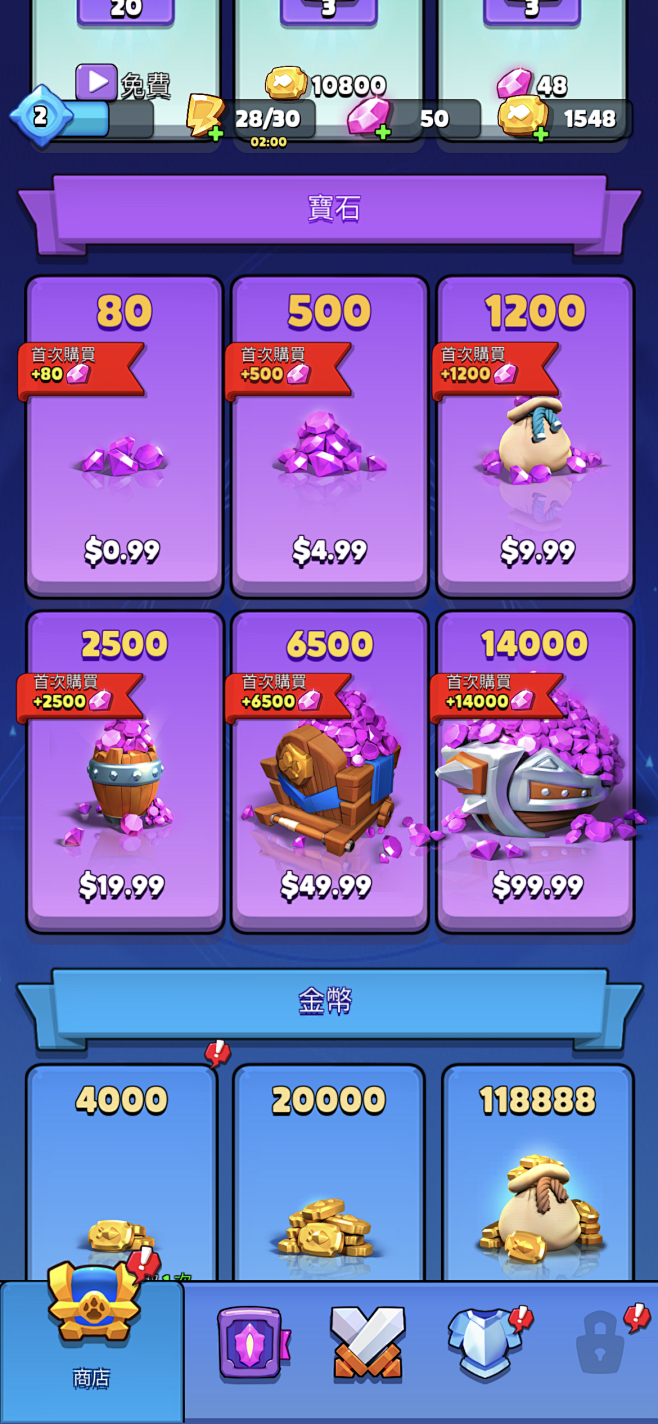Add more energy with the lightning plus
The image size is (658, 1424).
[x=215, y=133]
